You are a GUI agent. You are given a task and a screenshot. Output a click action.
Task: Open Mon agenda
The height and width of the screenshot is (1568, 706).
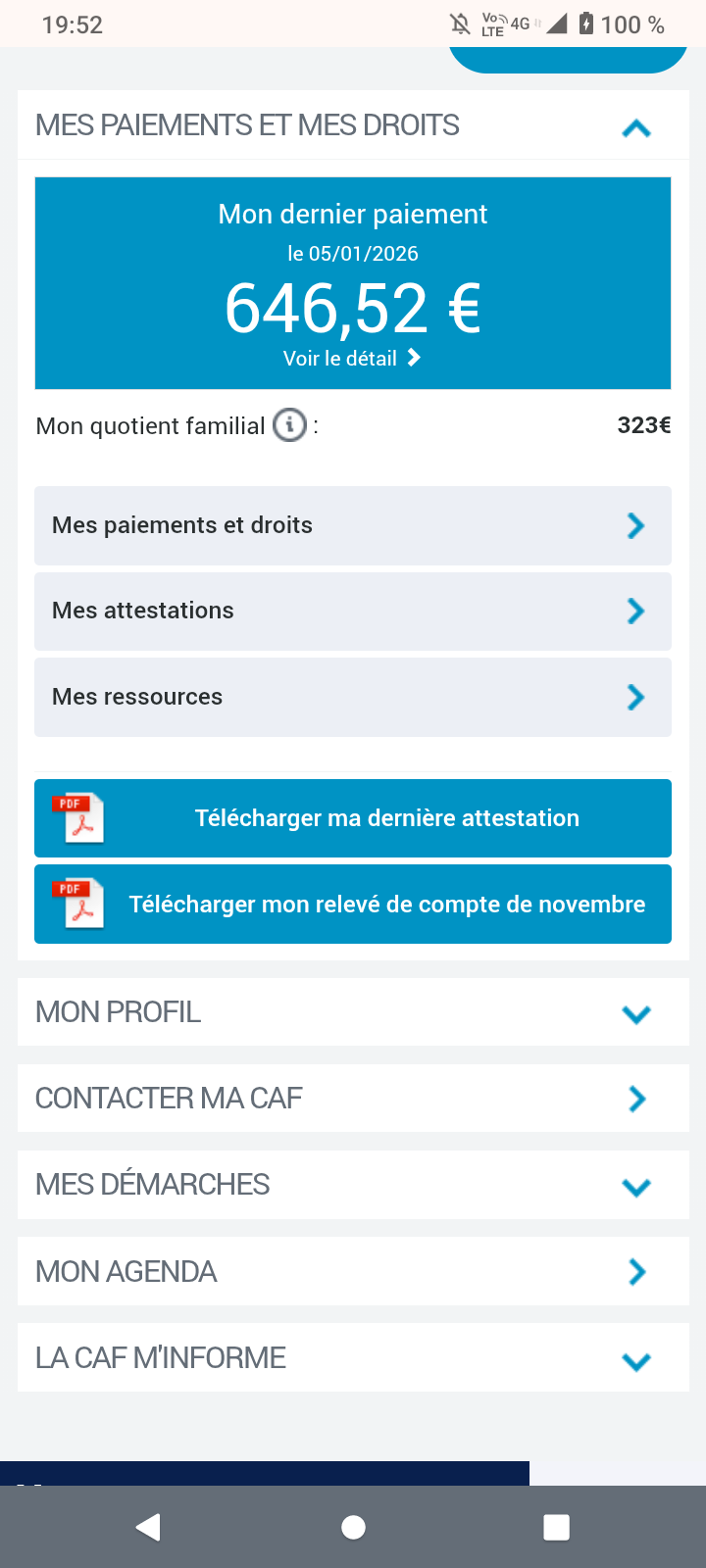click(x=353, y=1272)
